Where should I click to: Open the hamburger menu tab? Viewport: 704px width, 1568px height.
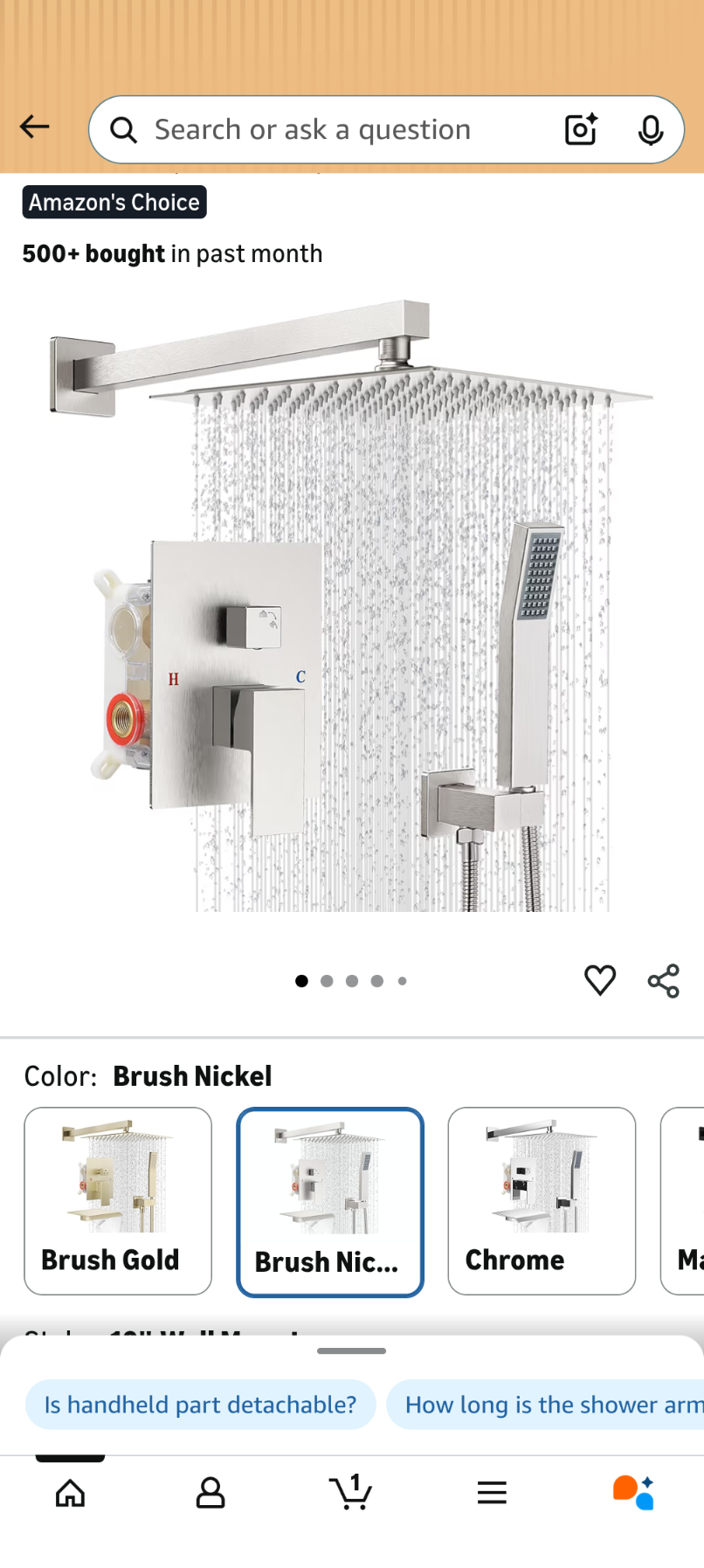(492, 1493)
